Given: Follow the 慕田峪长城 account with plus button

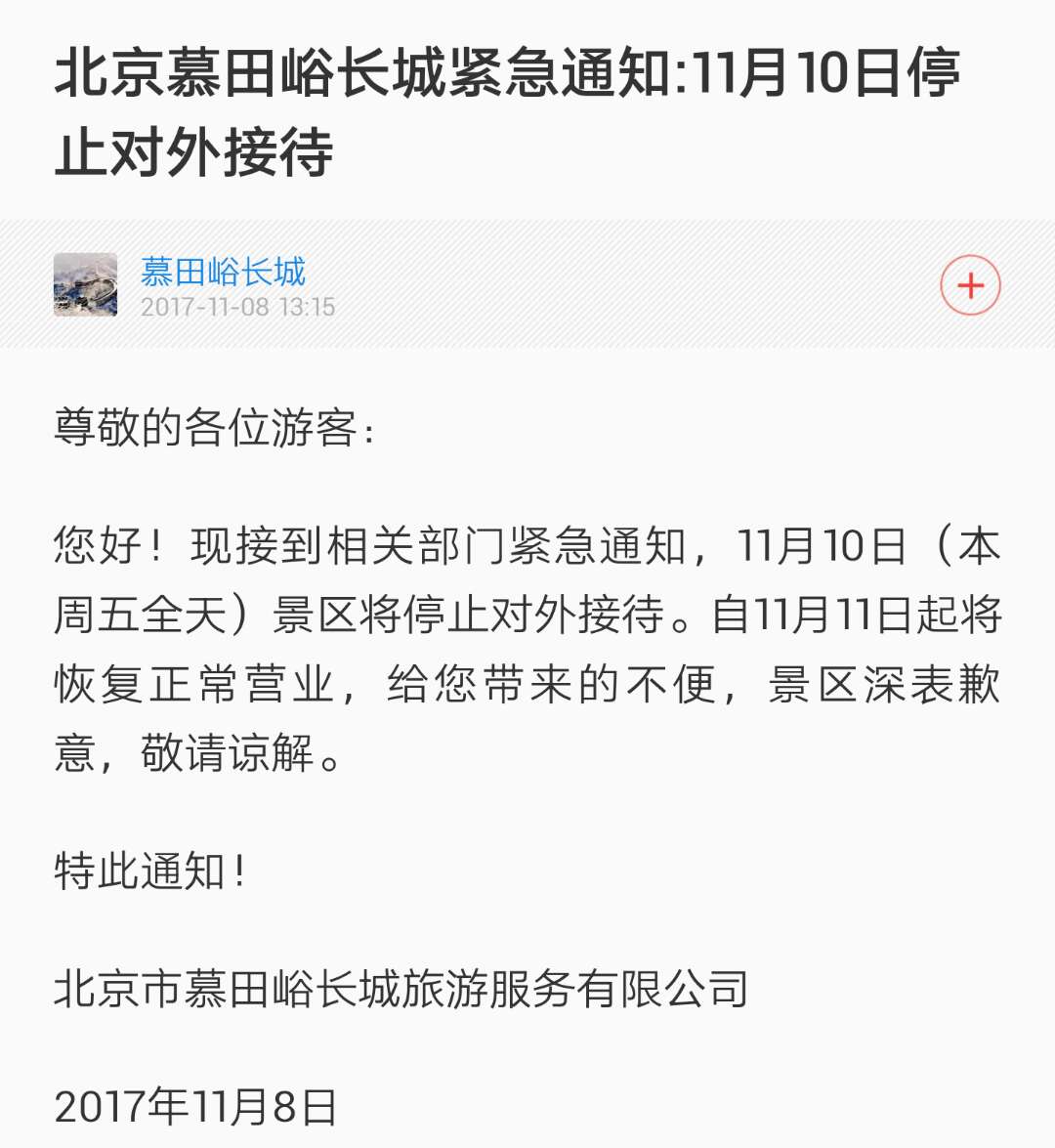Looking at the screenshot, I should coord(970,285).
